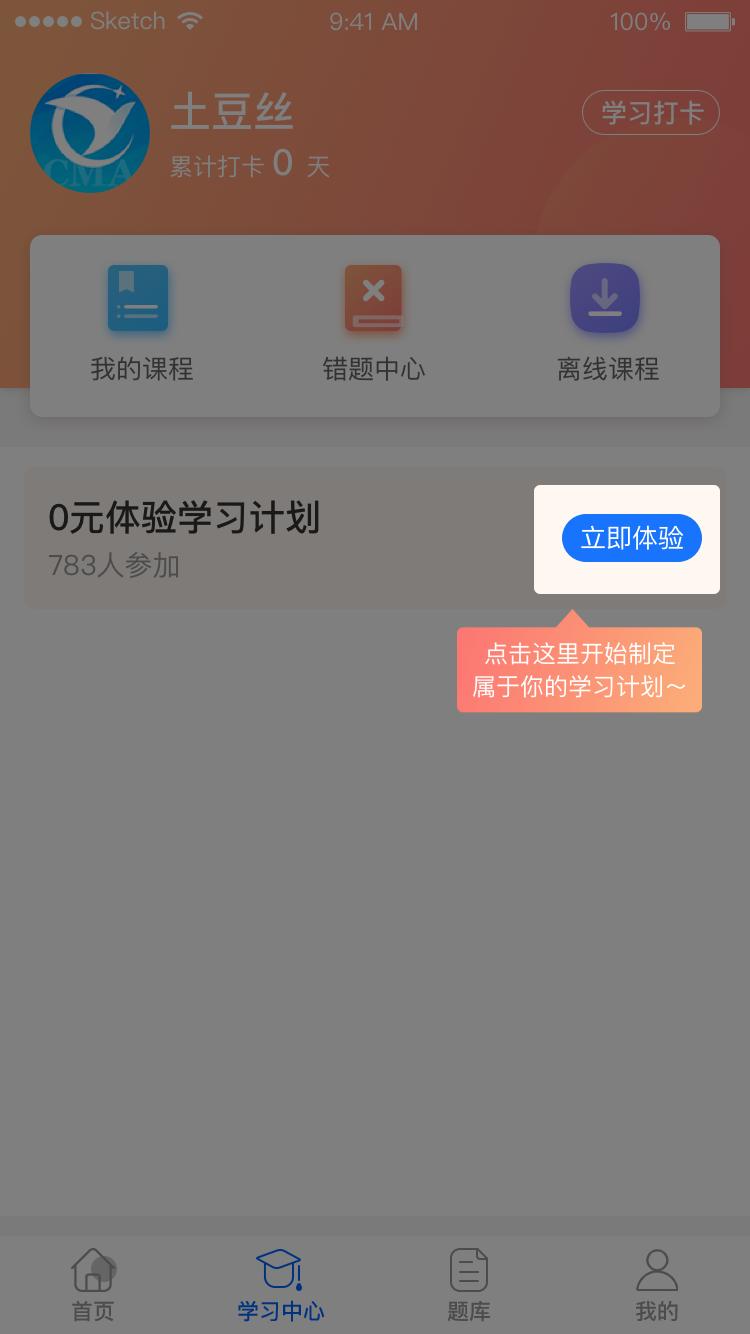Viewport: 750px width, 1334px height.
Task: Stay on the 学习中心 tab
Action: pos(280,1288)
